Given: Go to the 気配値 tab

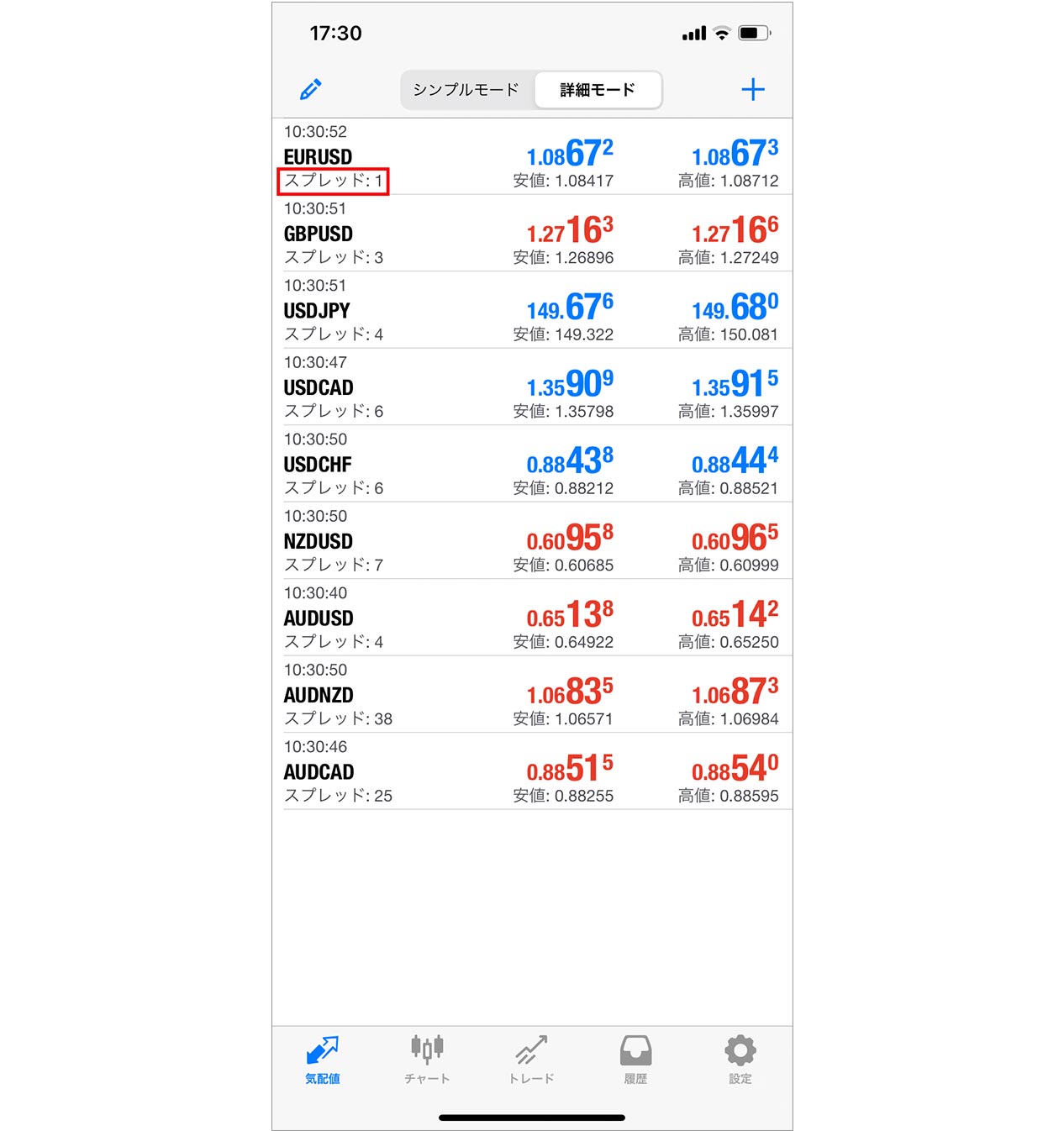Looking at the screenshot, I should pyautogui.click(x=323, y=1060).
